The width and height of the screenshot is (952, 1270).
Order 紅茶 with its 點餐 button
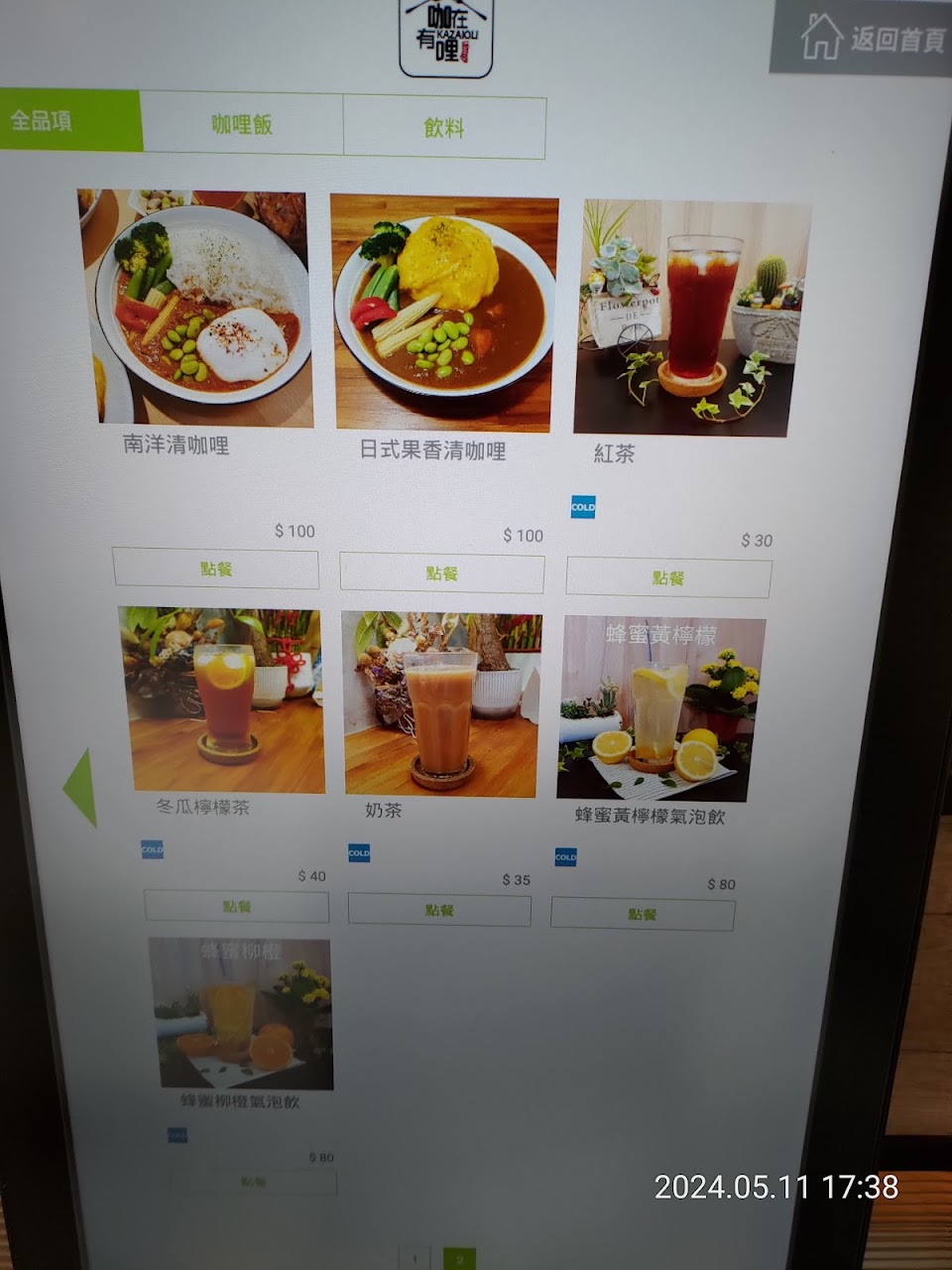pyautogui.click(x=668, y=578)
